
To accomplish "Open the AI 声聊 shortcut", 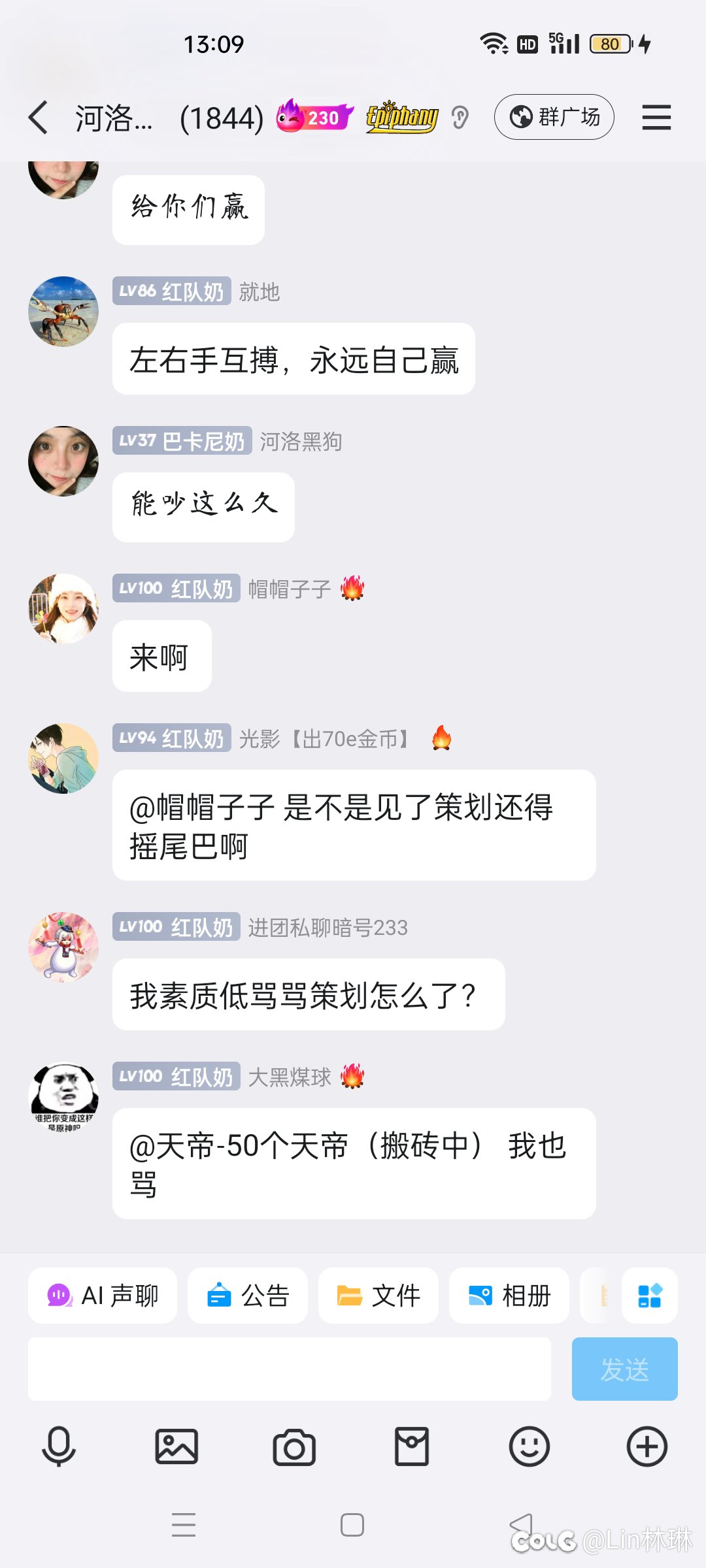I will [x=103, y=1296].
